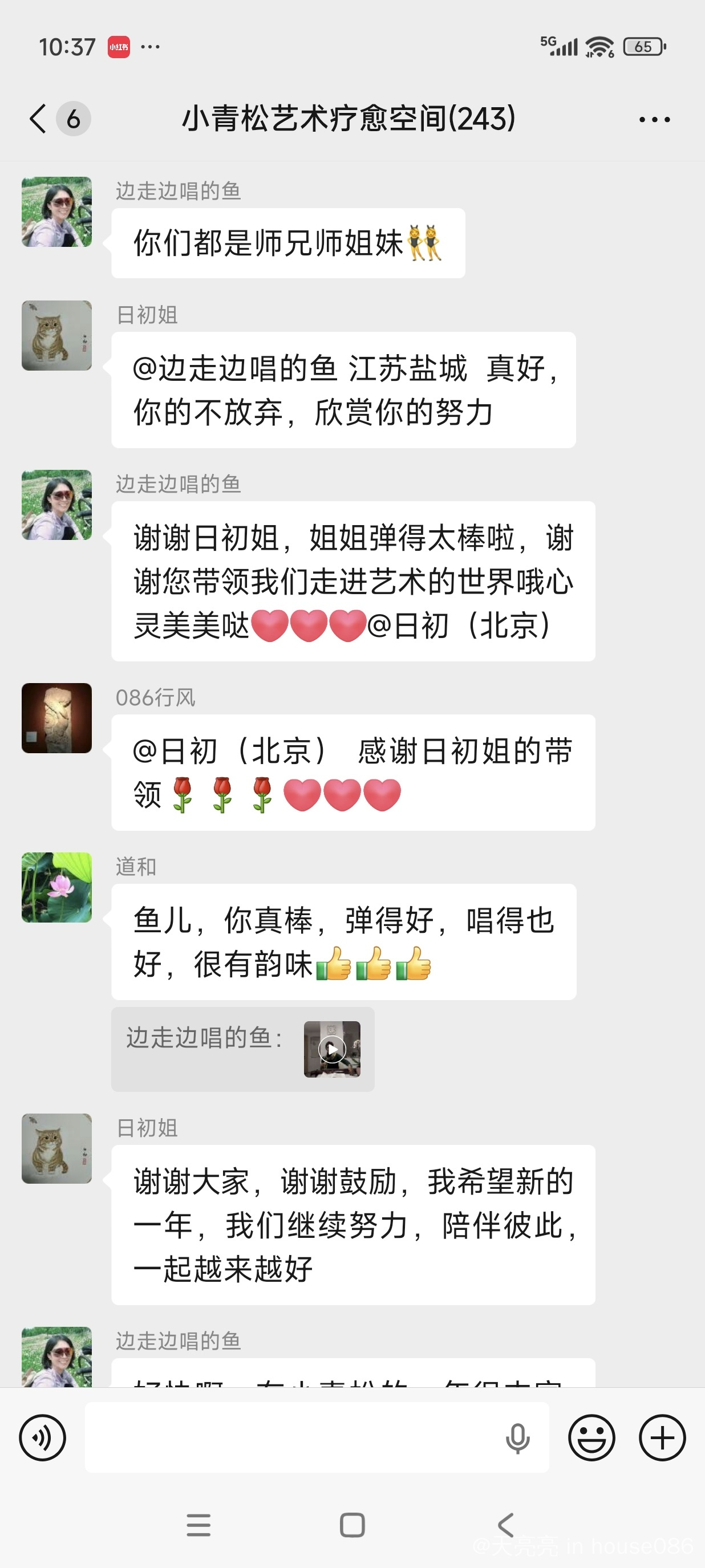
Task: Go back to the chat list
Action: 38,118
